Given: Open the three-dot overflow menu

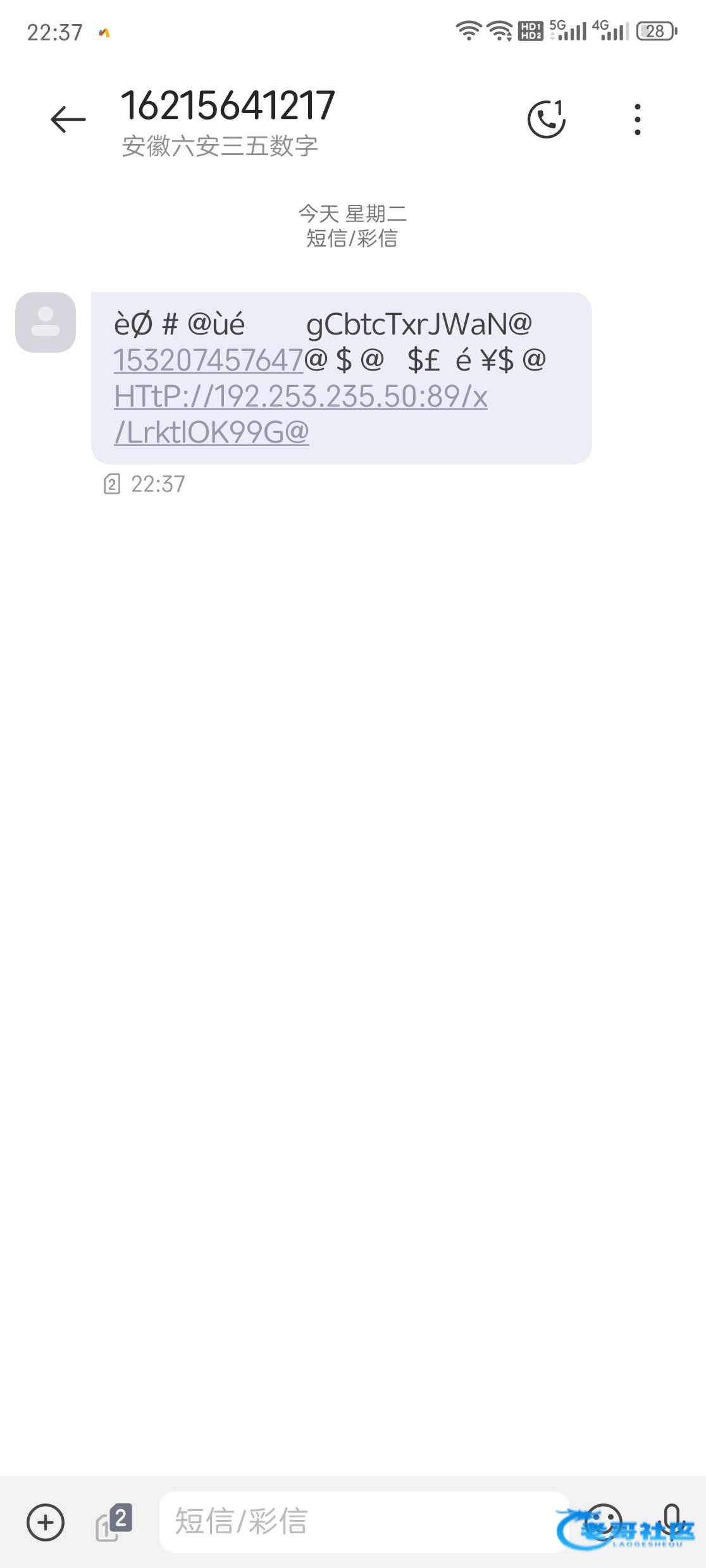Looking at the screenshot, I should (x=637, y=119).
